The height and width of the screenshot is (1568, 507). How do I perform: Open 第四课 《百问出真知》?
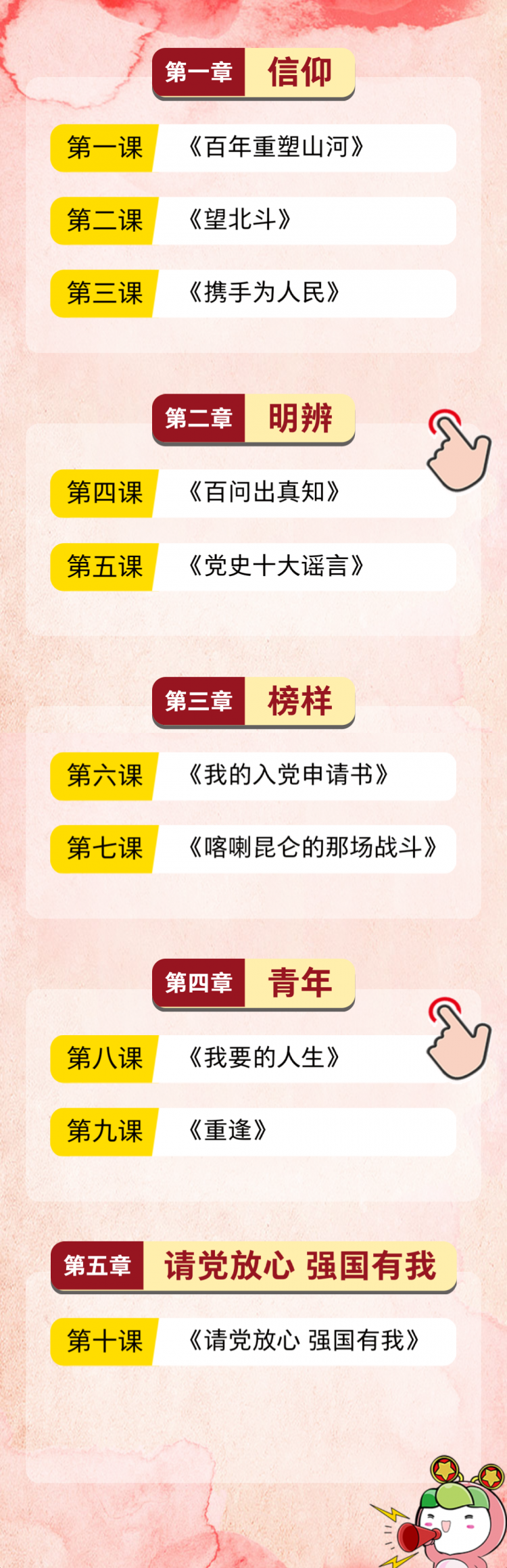(x=264, y=493)
